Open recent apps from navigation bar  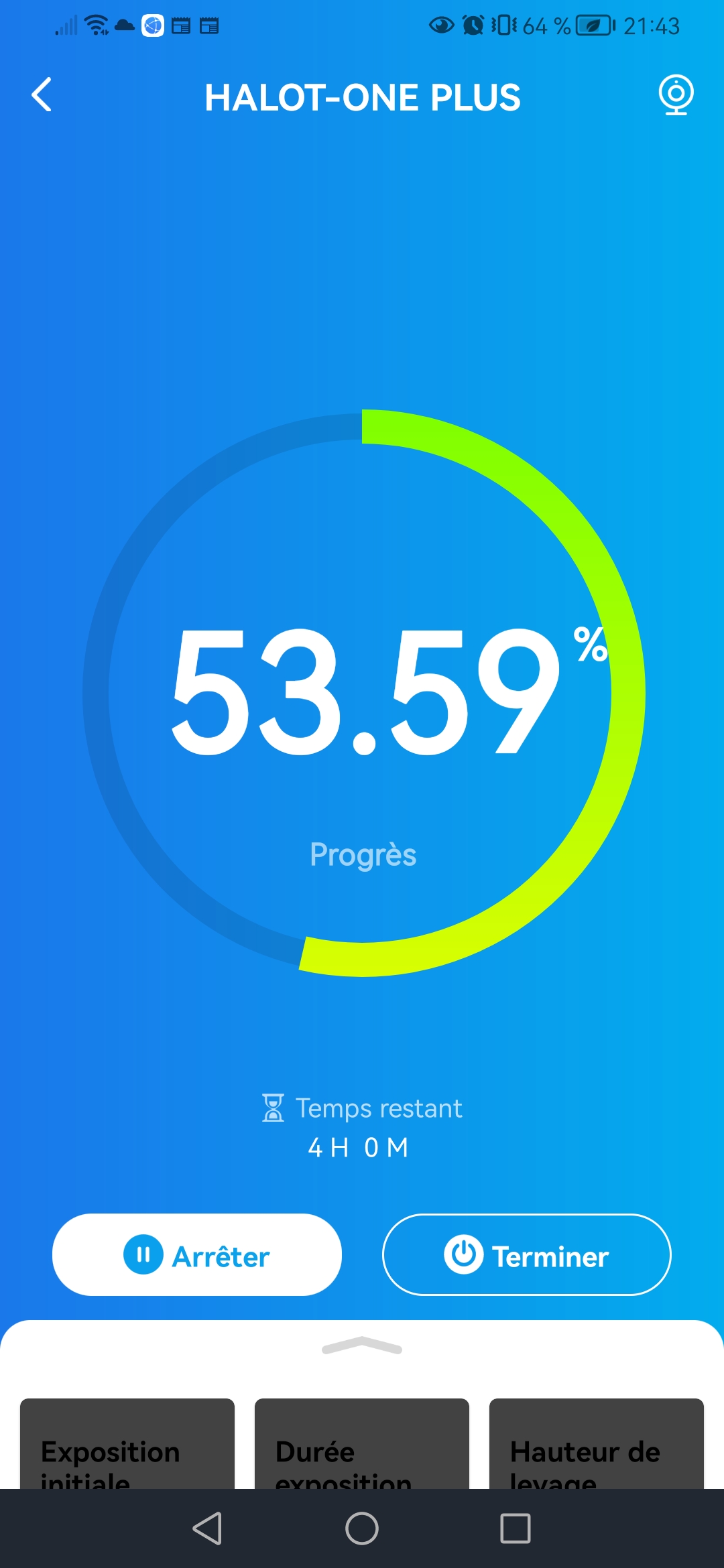516,1528
